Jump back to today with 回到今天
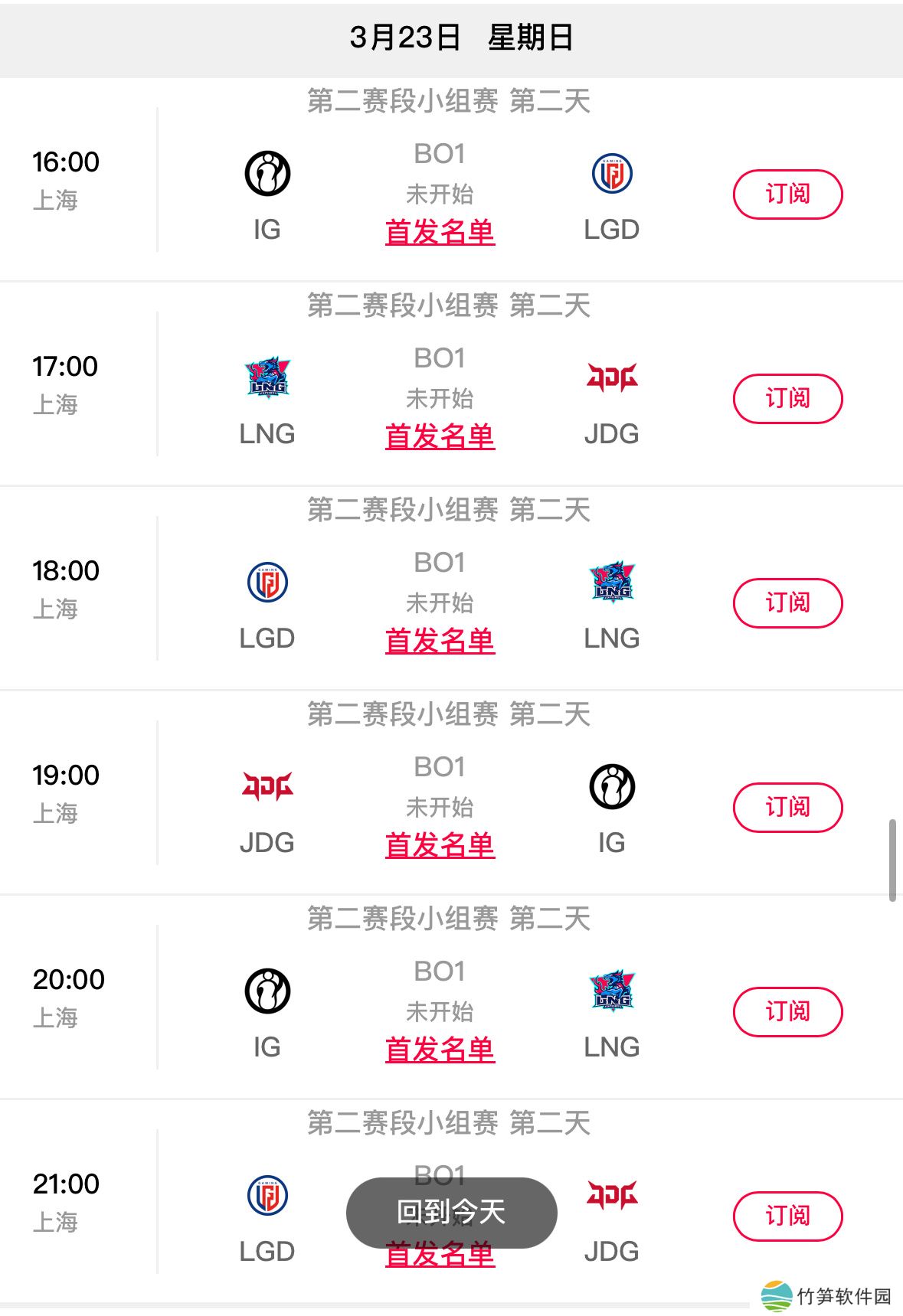The width and height of the screenshot is (903, 1316). (x=451, y=1212)
